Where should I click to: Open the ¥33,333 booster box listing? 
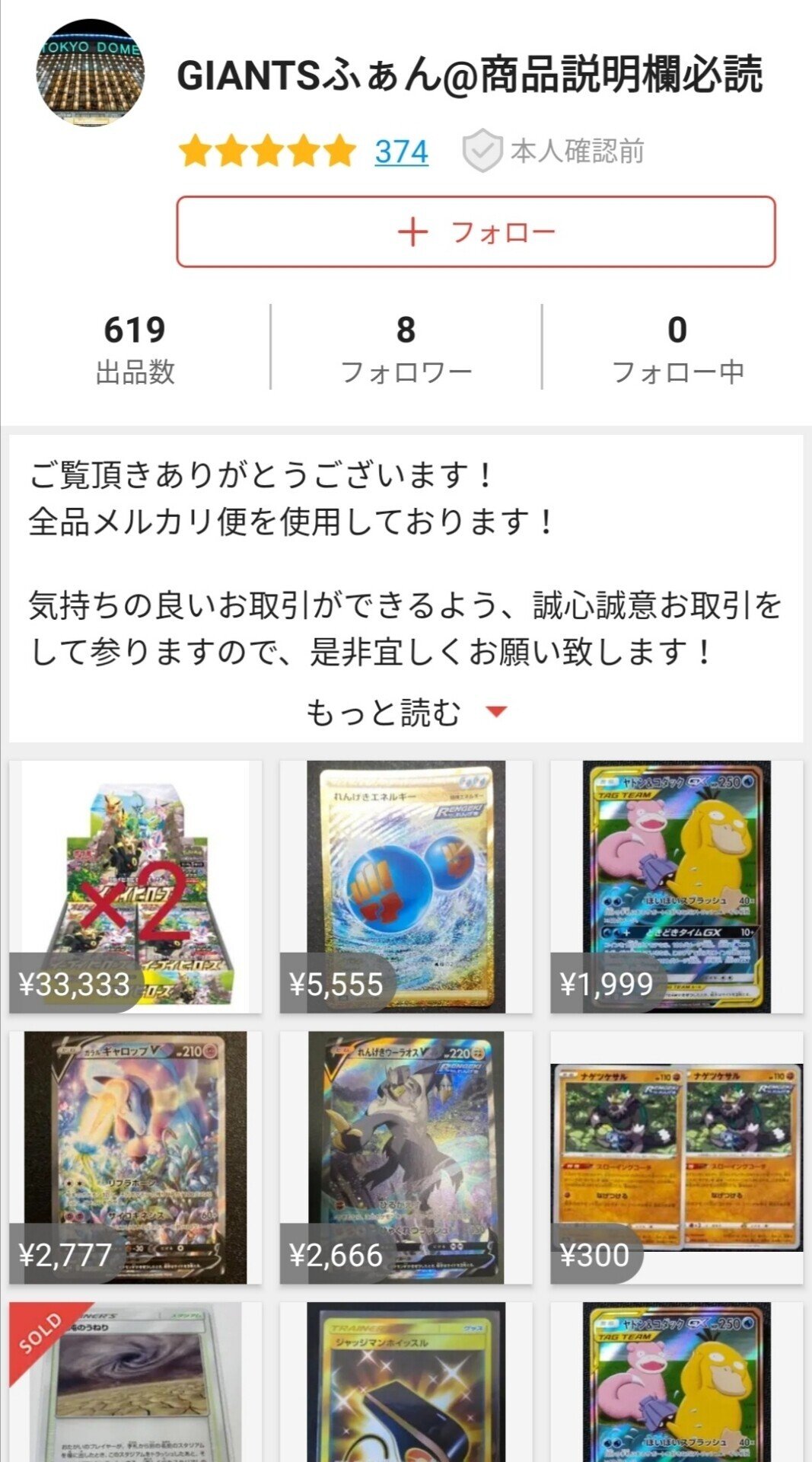[135, 886]
